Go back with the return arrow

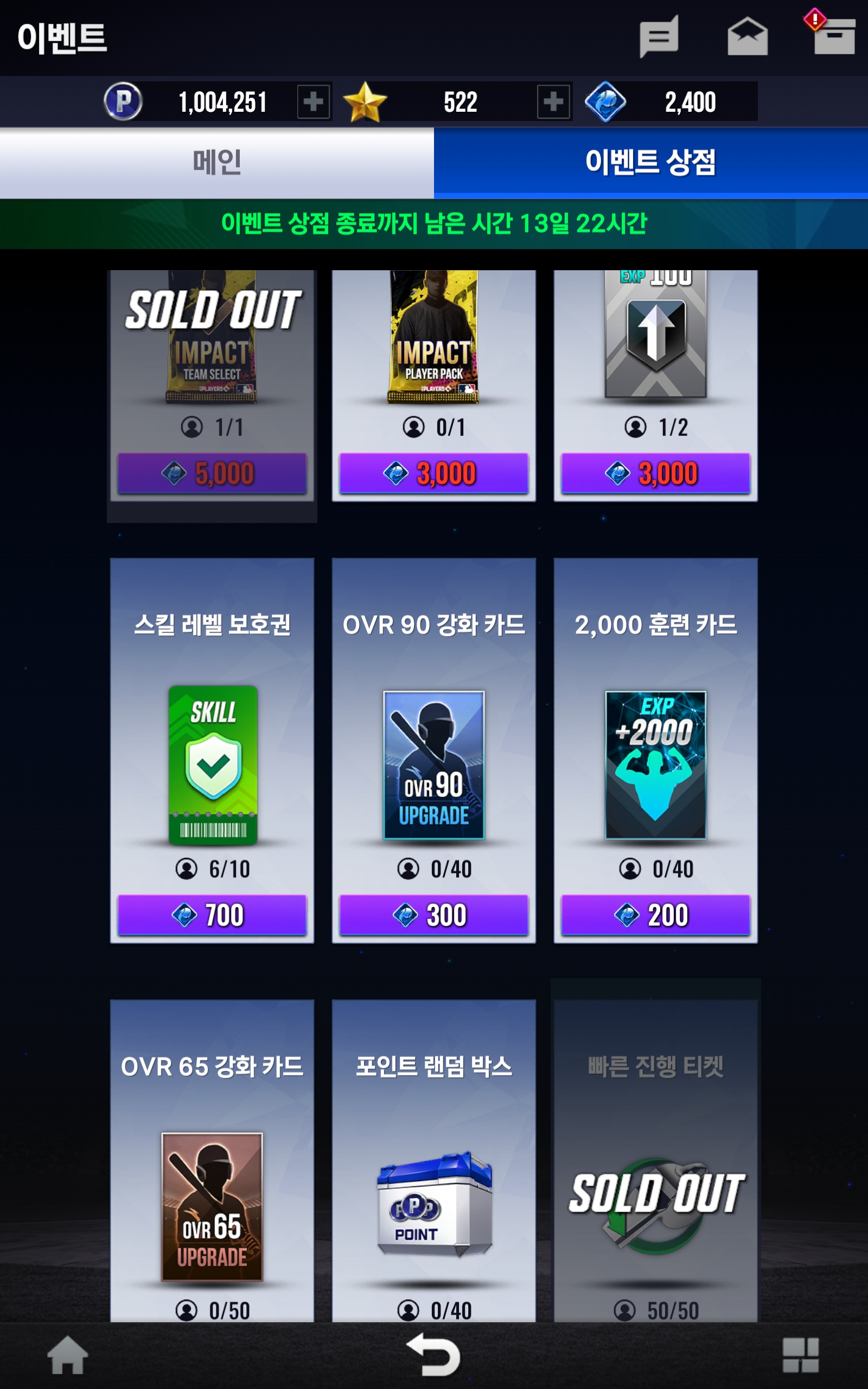pyautogui.click(x=433, y=1355)
